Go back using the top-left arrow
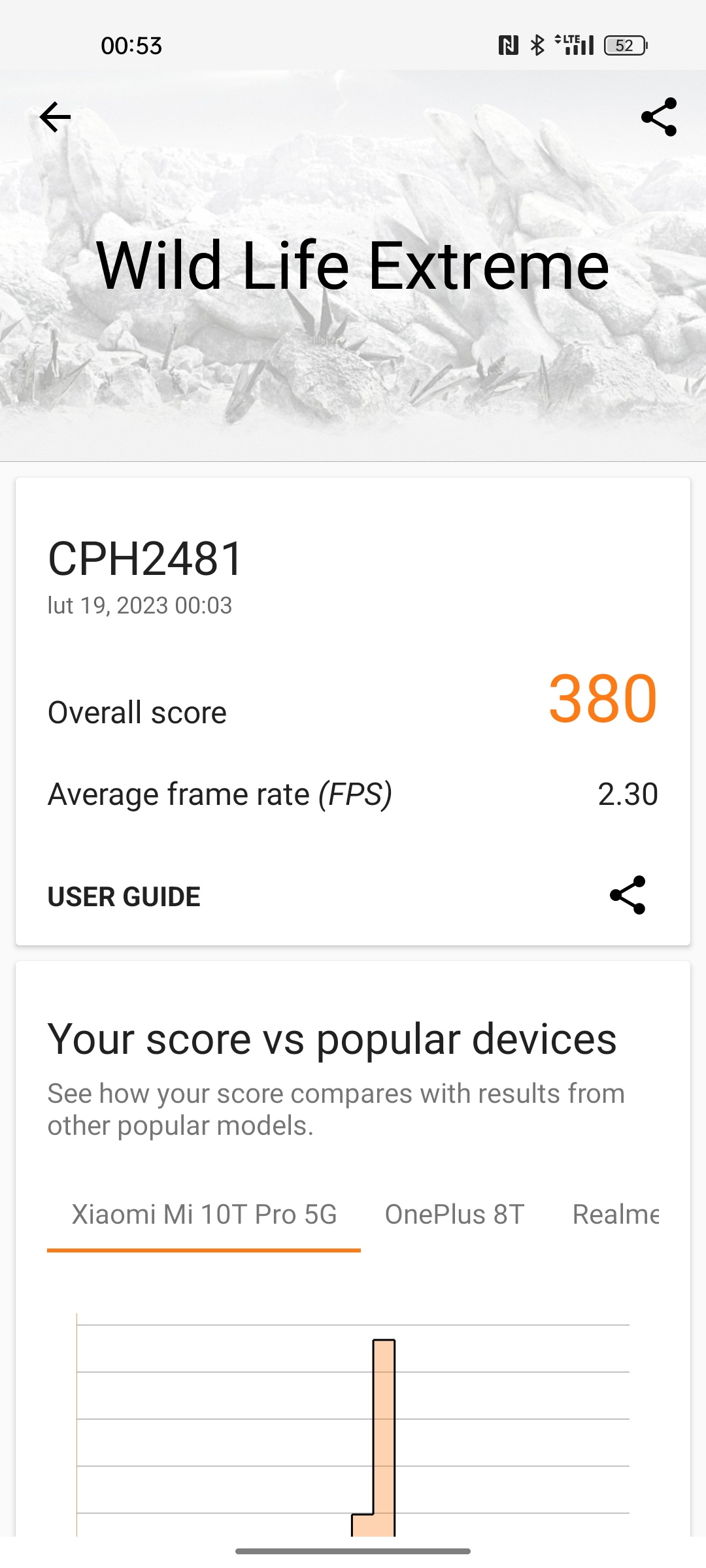 [x=55, y=118]
